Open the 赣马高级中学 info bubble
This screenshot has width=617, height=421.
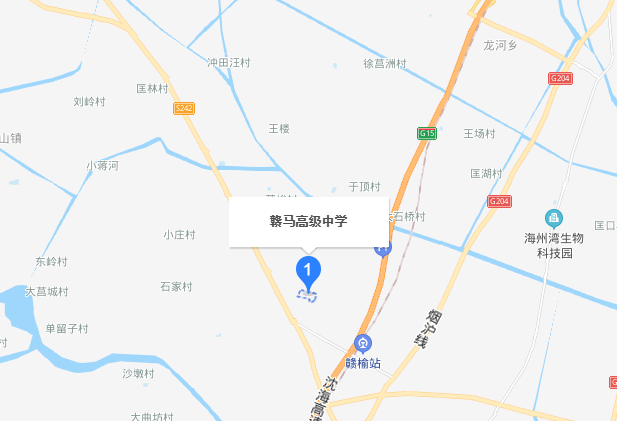coord(308,221)
